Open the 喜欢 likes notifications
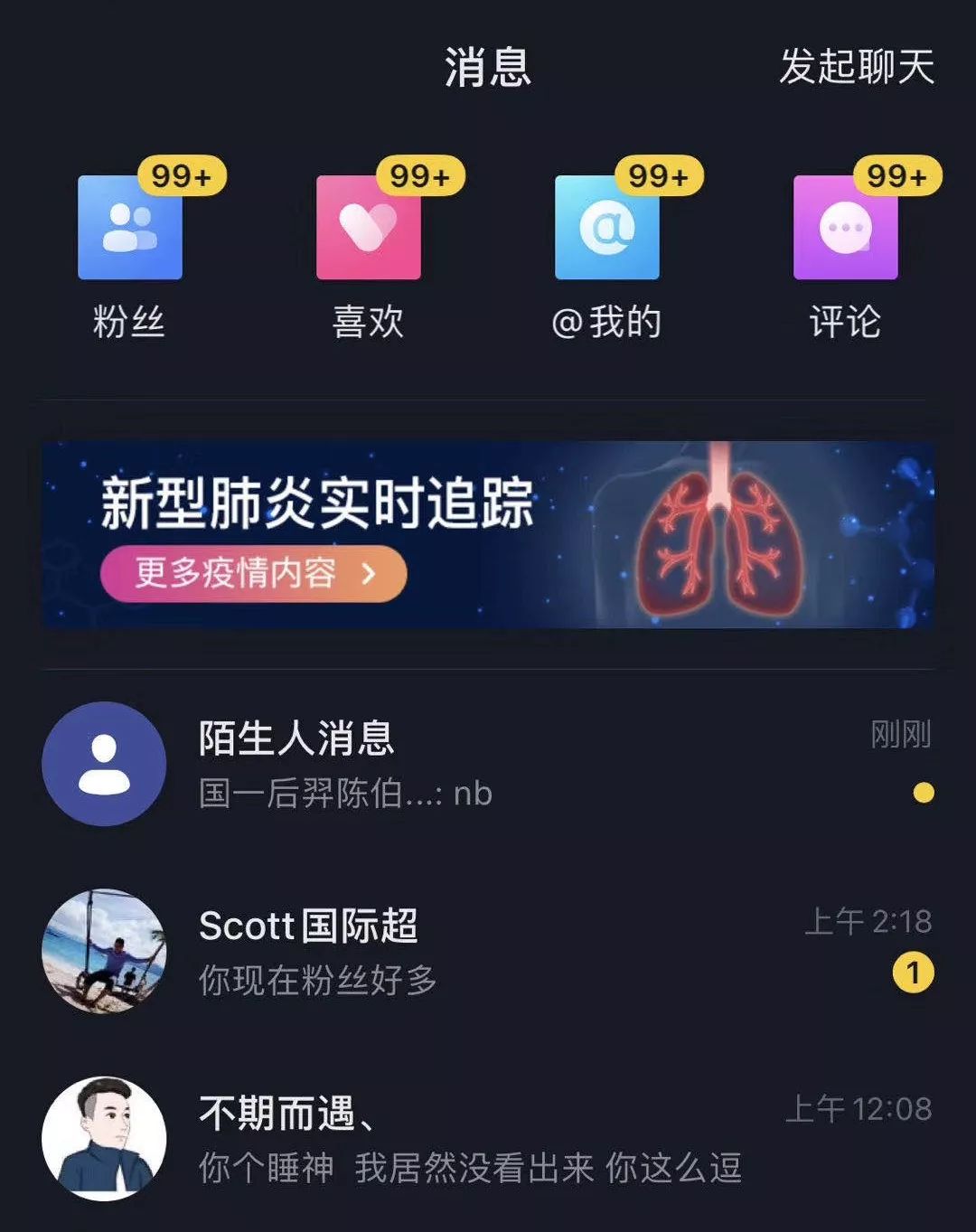Viewport: 976px width, 1232px height. click(x=369, y=228)
